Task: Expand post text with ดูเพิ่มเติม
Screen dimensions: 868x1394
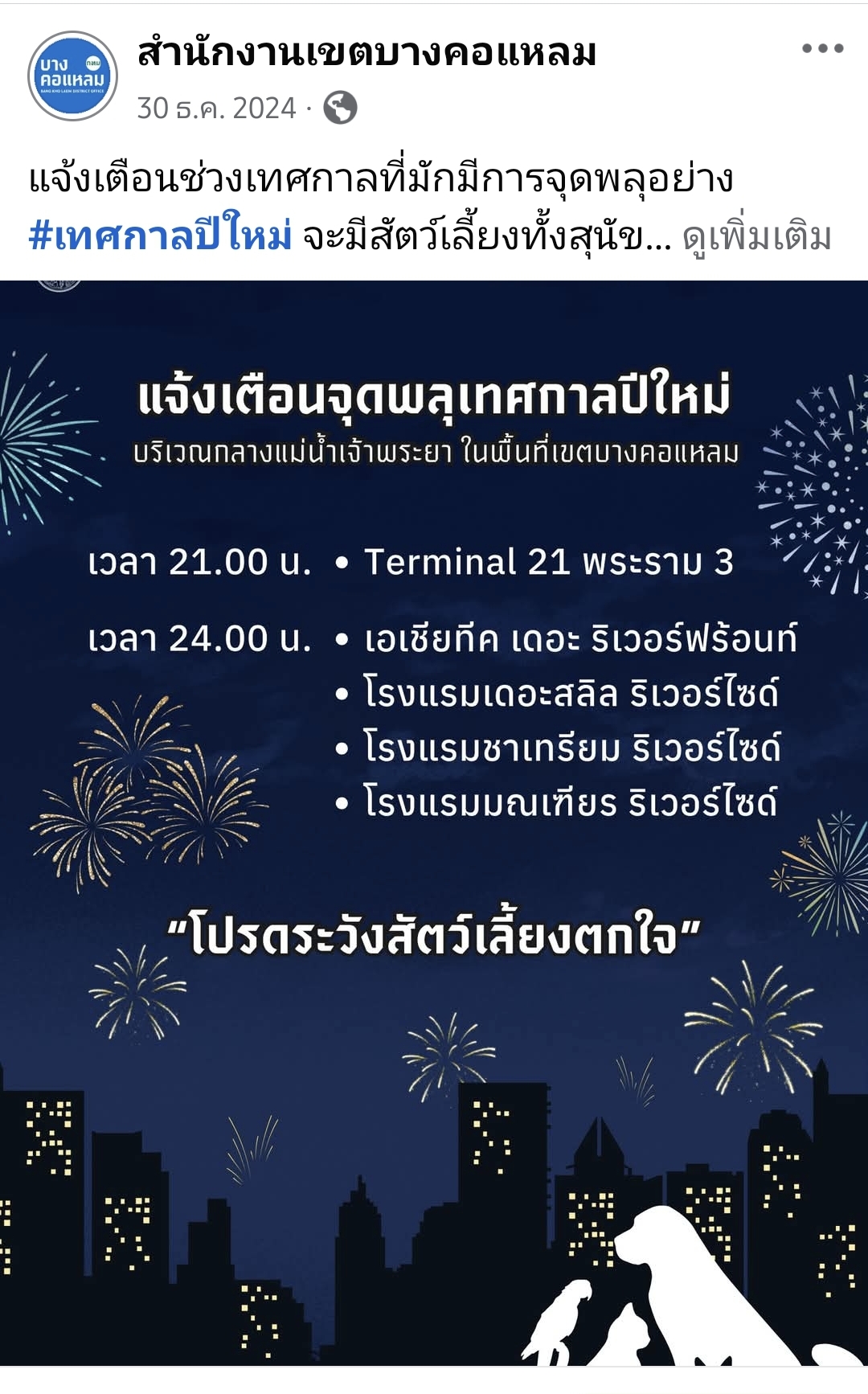Action: (756, 237)
